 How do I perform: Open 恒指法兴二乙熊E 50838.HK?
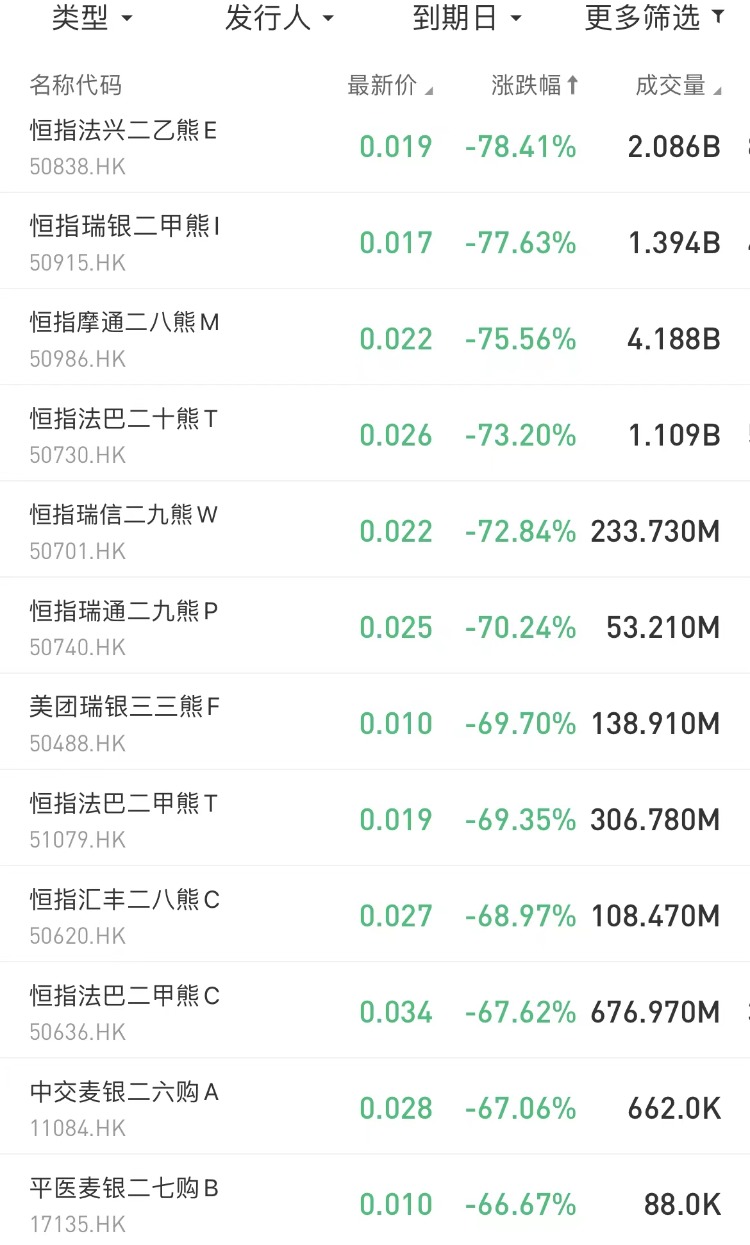click(x=375, y=147)
